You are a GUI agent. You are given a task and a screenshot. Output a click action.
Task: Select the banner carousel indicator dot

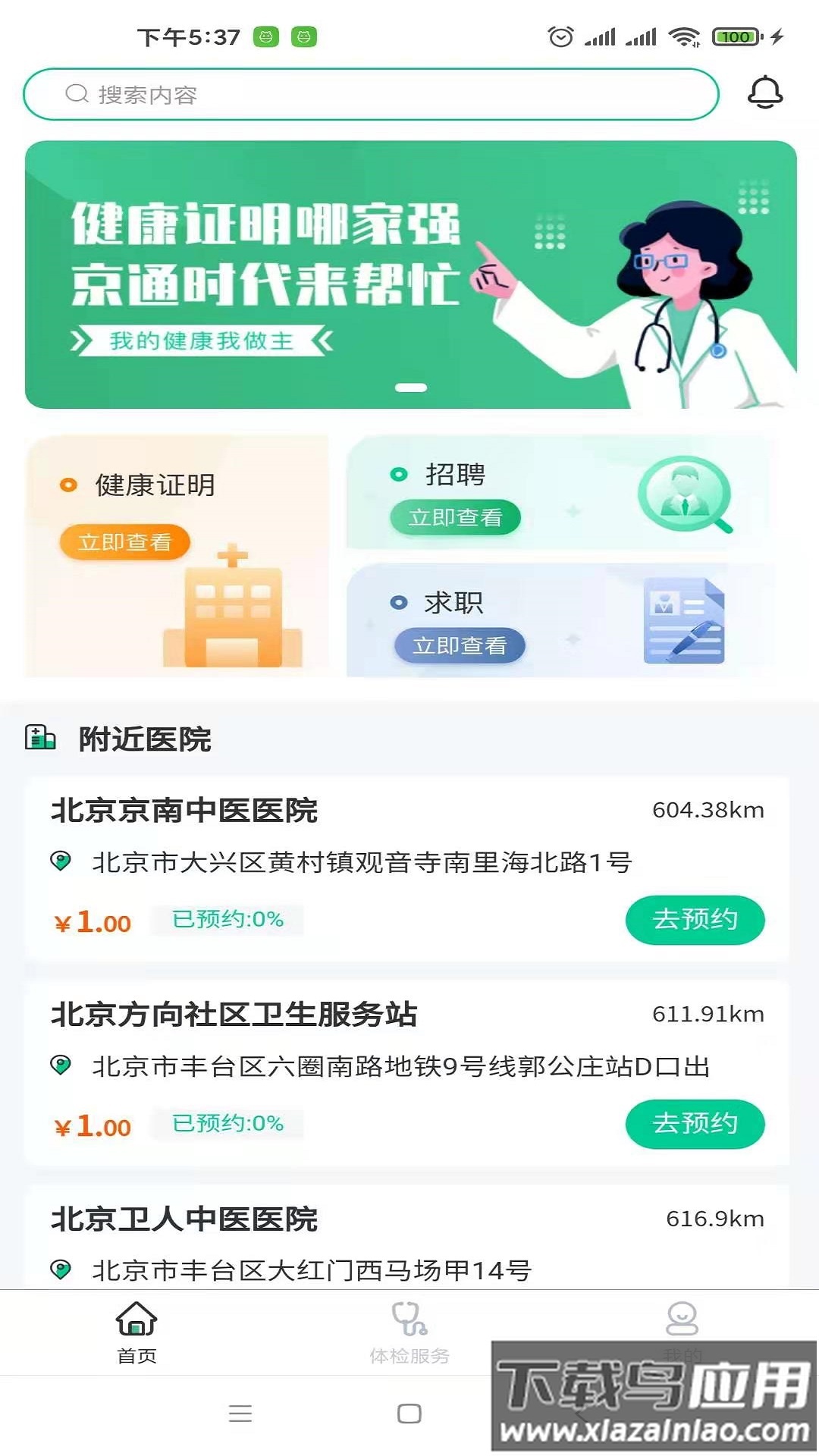(409, 386)
